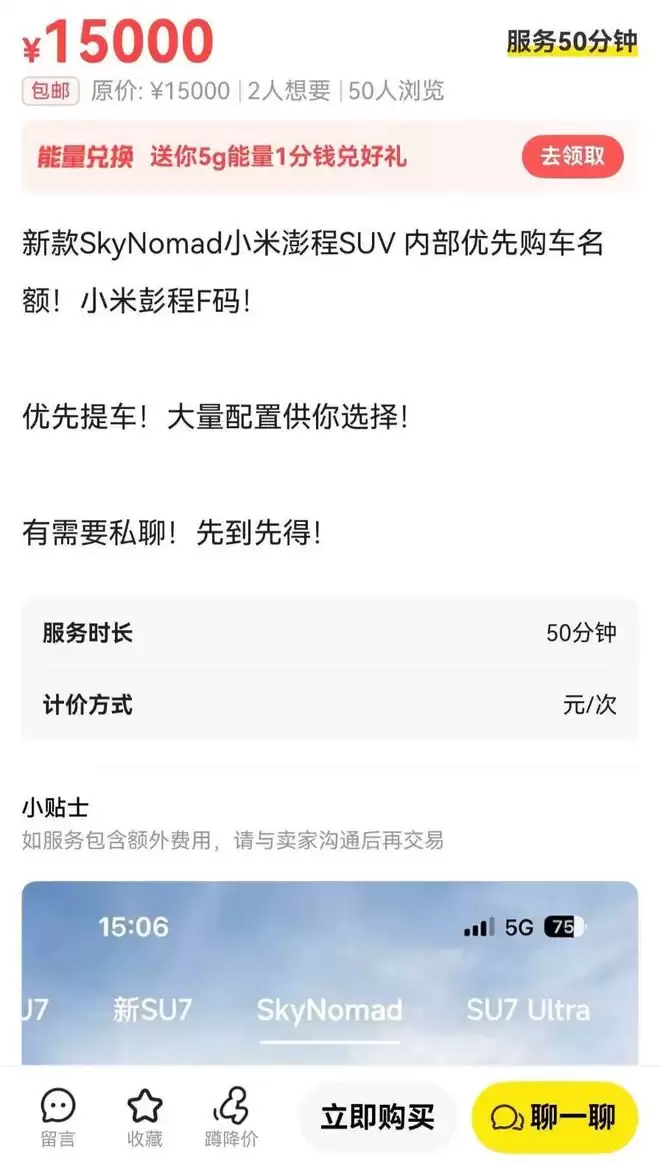Tap 立即购买 to buy now
660x1163 pixels.
coord(377,1117)
